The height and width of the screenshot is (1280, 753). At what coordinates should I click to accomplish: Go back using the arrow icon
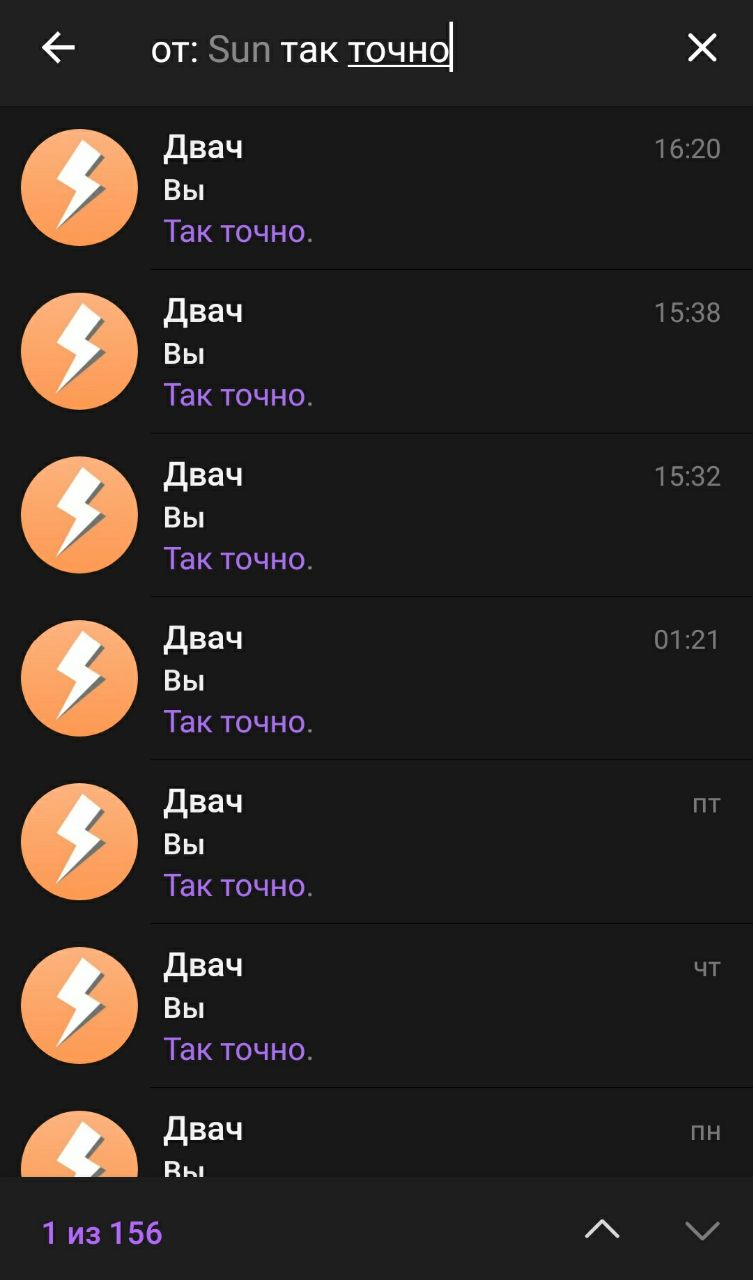58,47
